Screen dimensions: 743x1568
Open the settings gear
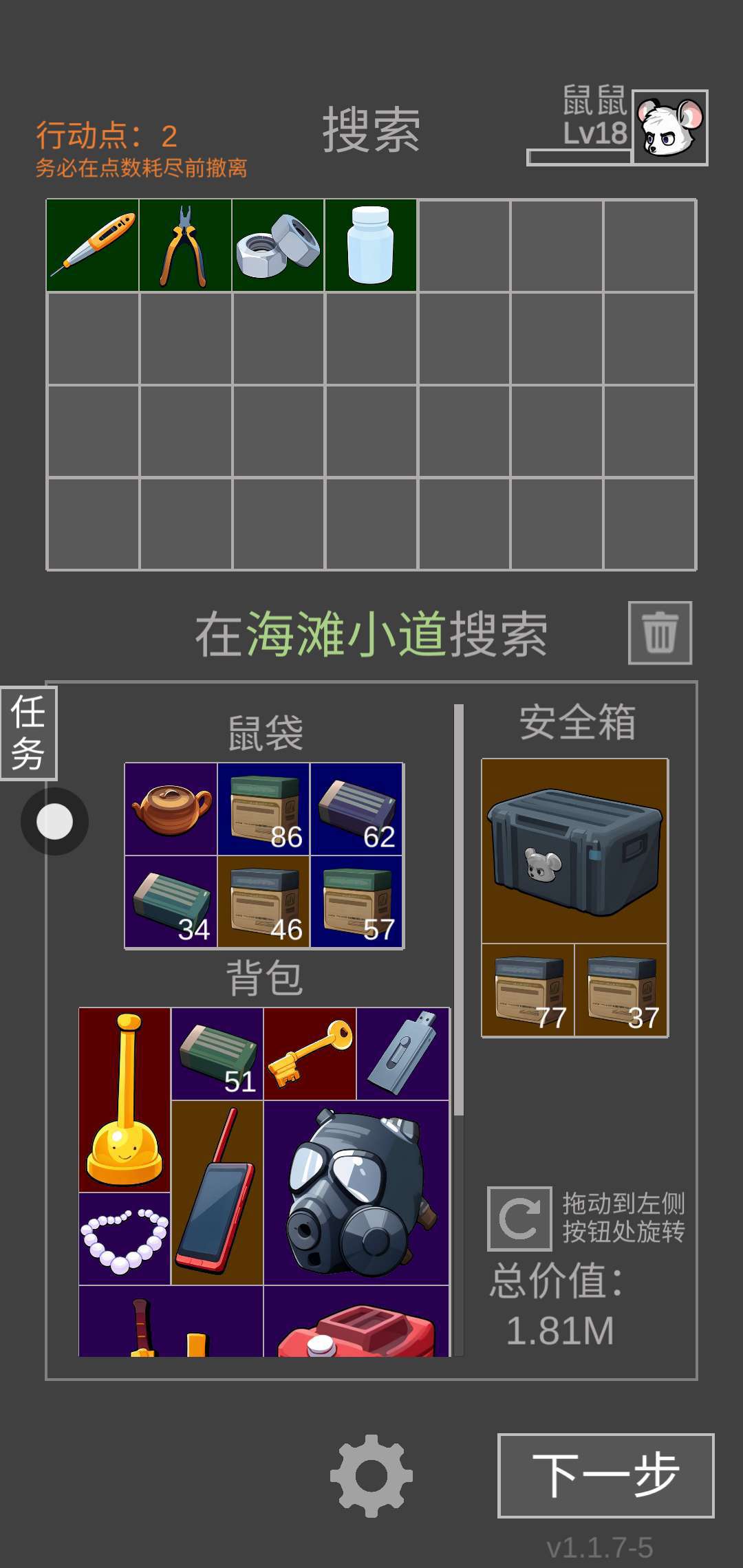tap(371, 1475)
